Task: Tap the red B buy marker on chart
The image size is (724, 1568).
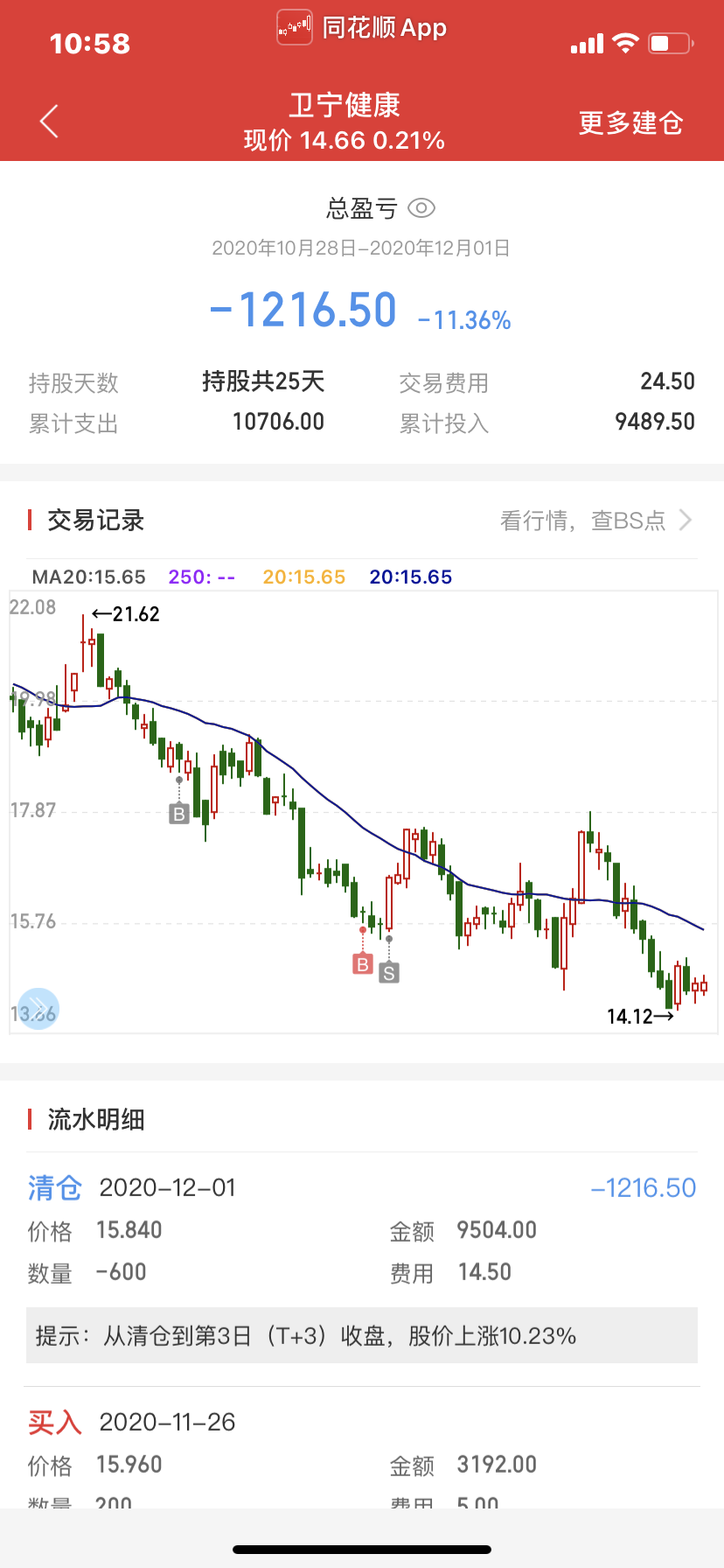Action: click(363, 964)
